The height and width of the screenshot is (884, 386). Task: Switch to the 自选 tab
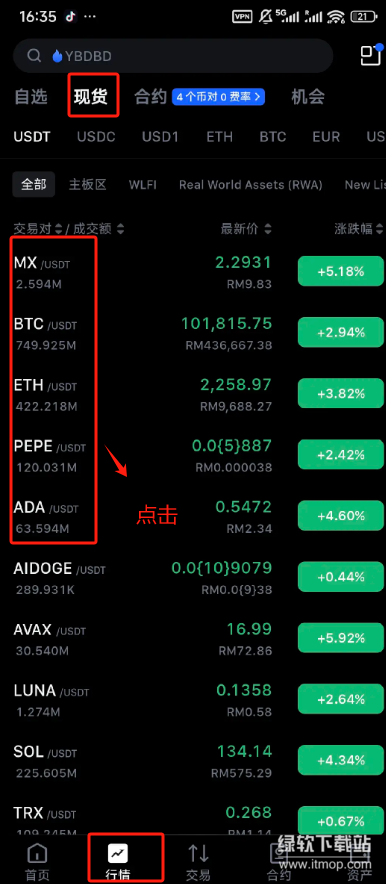[x=30, y=96]
